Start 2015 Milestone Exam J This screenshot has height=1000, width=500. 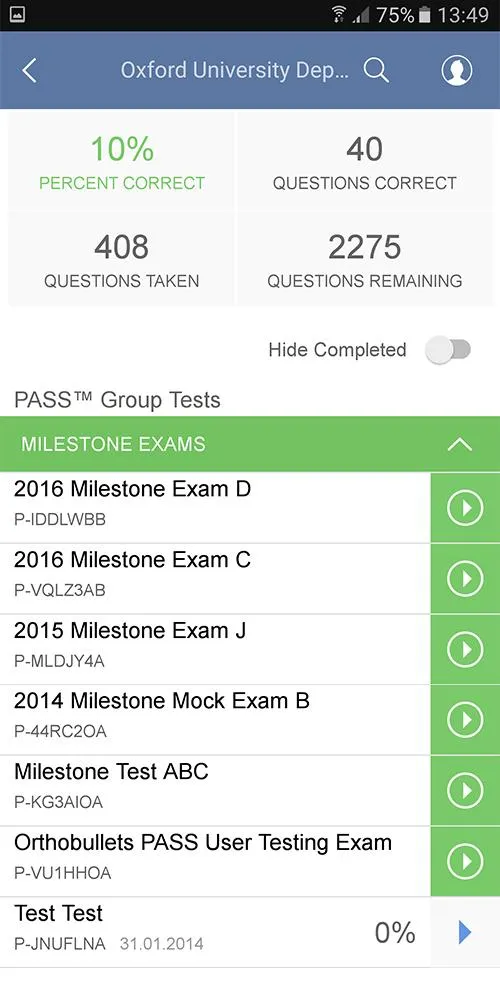(465, 650)
